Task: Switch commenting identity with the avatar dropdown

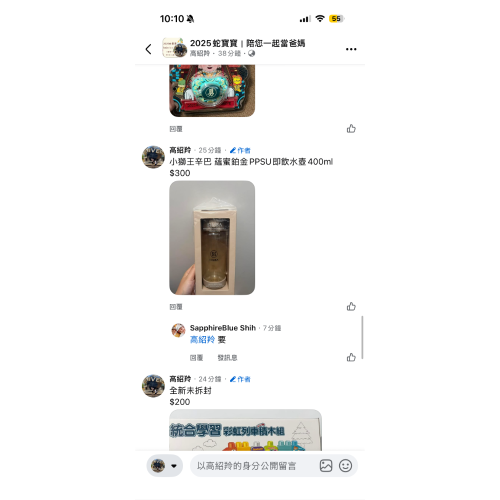Action: coord(165,466)
